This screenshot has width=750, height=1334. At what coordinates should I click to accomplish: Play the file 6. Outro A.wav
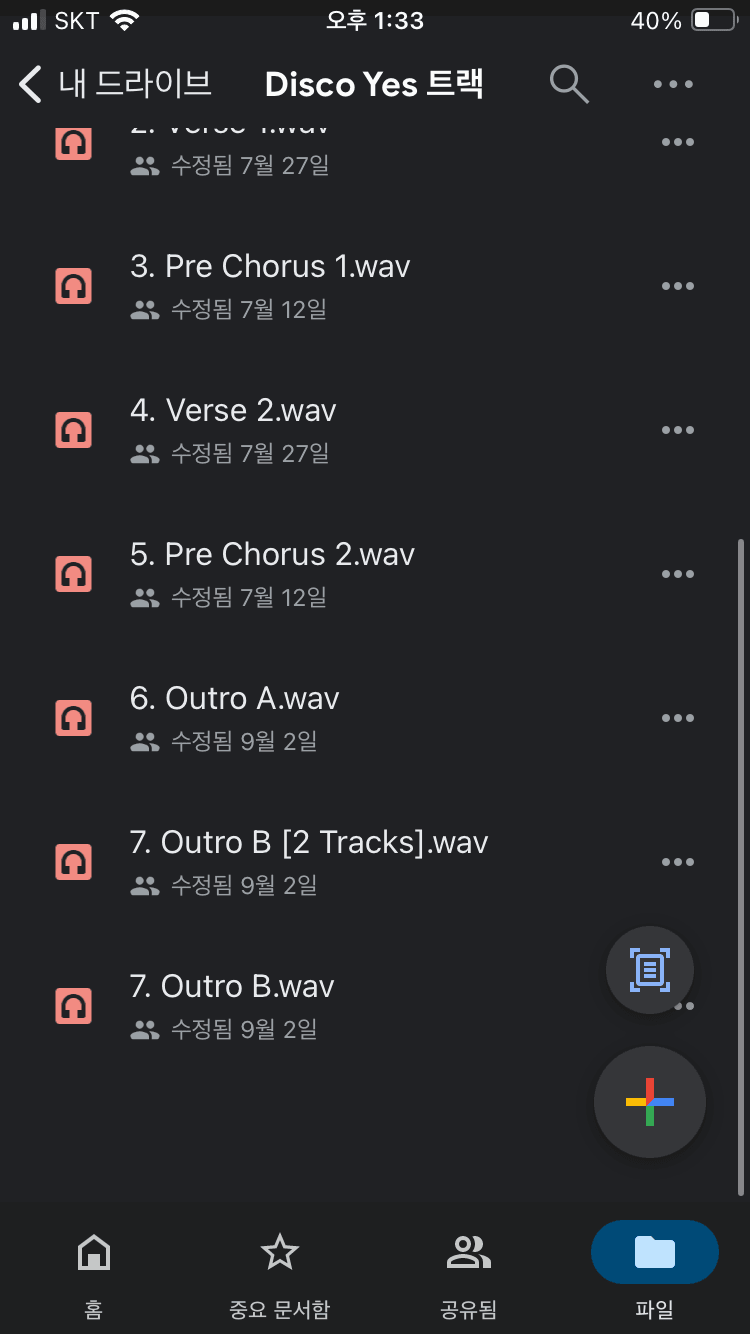click(x=234, y=699)
